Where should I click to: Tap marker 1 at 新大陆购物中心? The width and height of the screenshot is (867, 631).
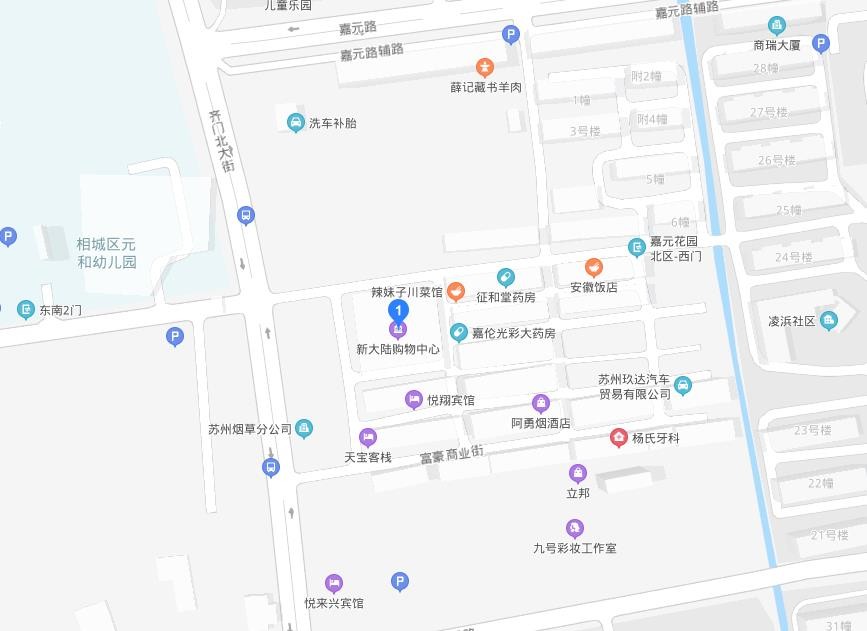(x=398, y=312)
